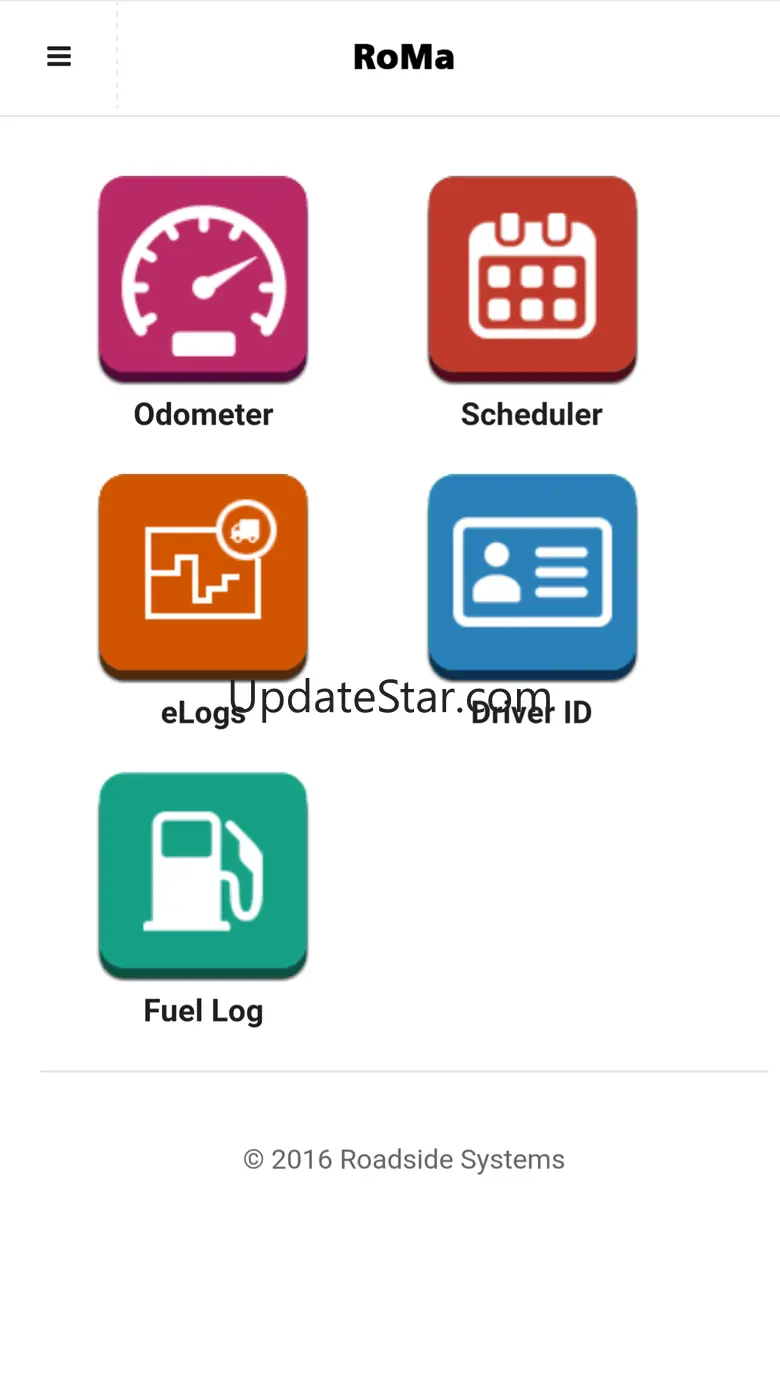Open the hamburger drawer menu

point(59,57)
